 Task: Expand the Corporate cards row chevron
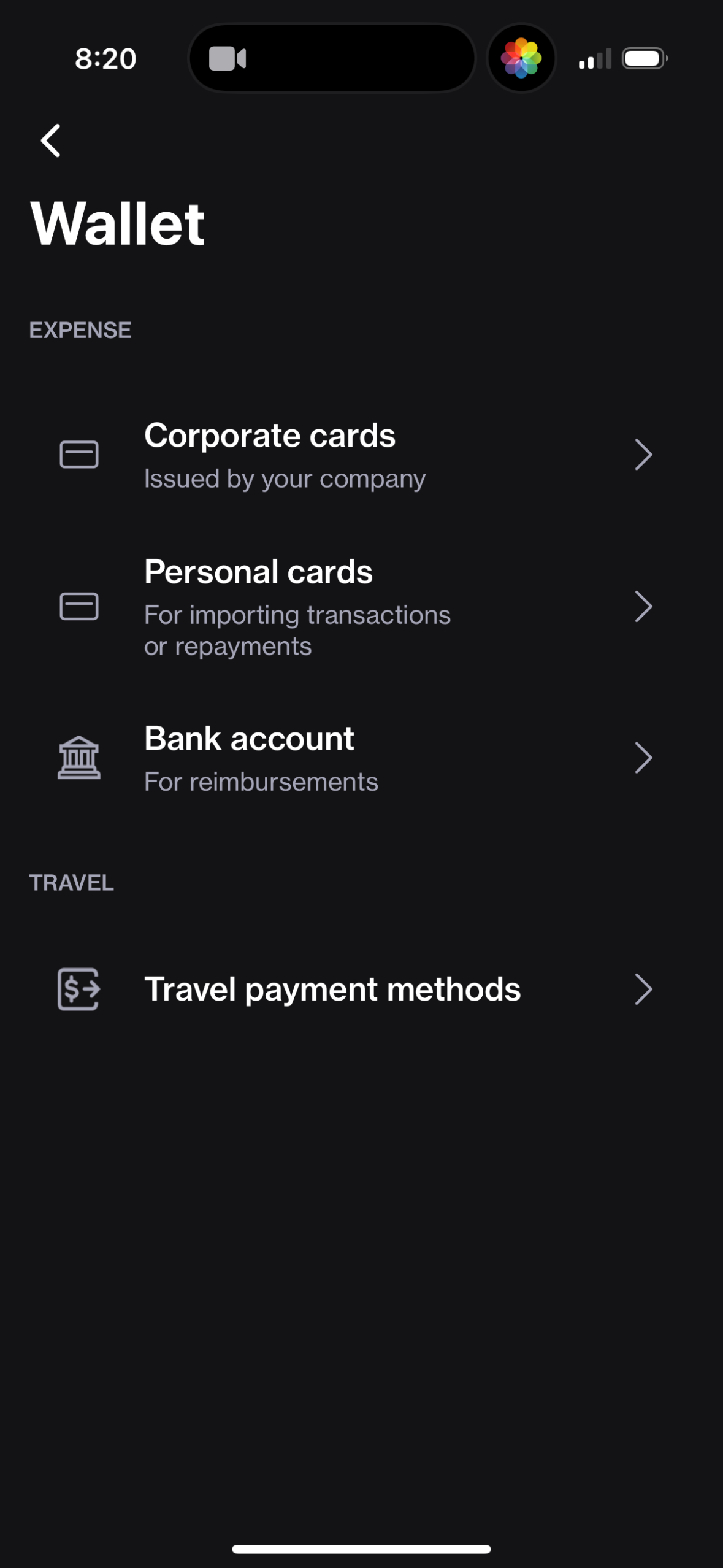pyautogui.click(x=645, y=454)
